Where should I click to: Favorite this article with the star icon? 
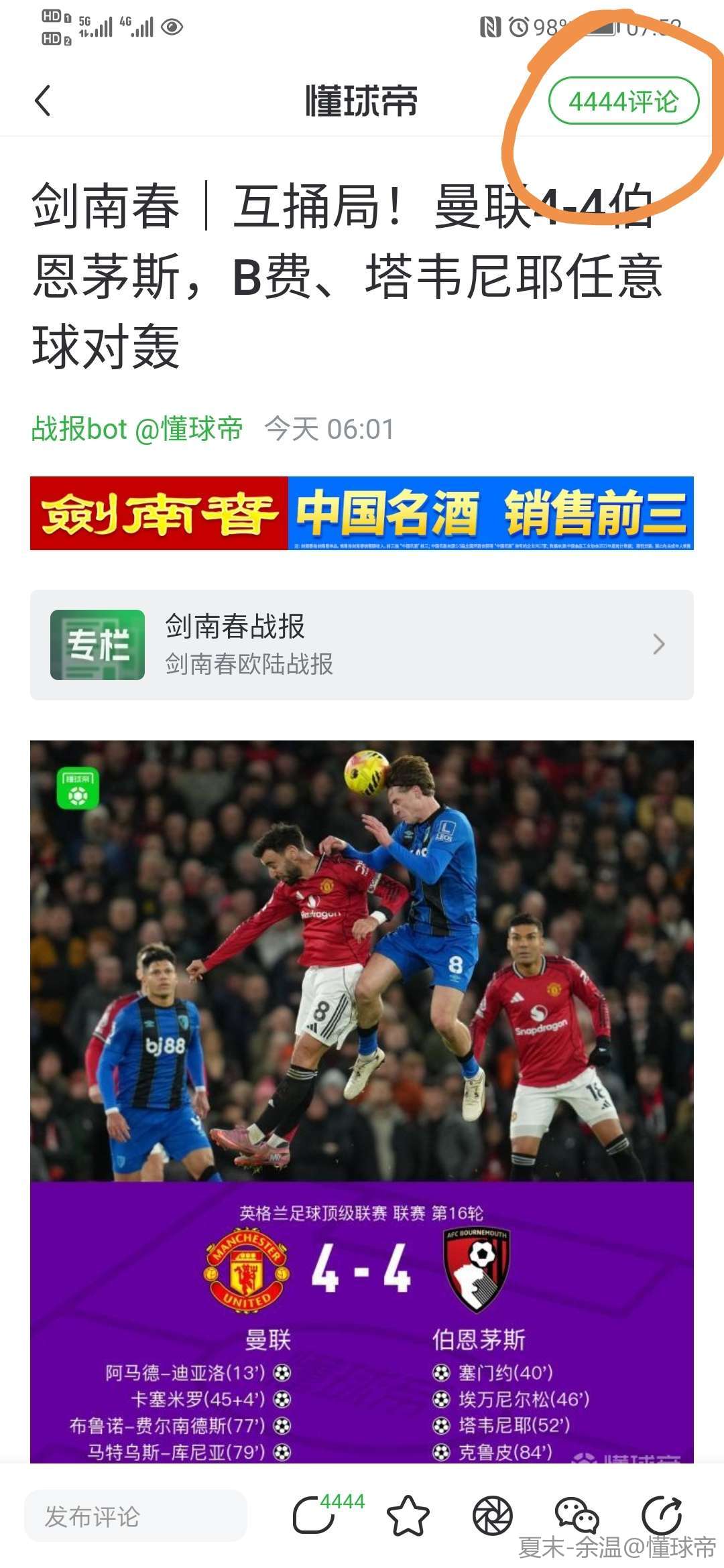[x=408, y=1516]
